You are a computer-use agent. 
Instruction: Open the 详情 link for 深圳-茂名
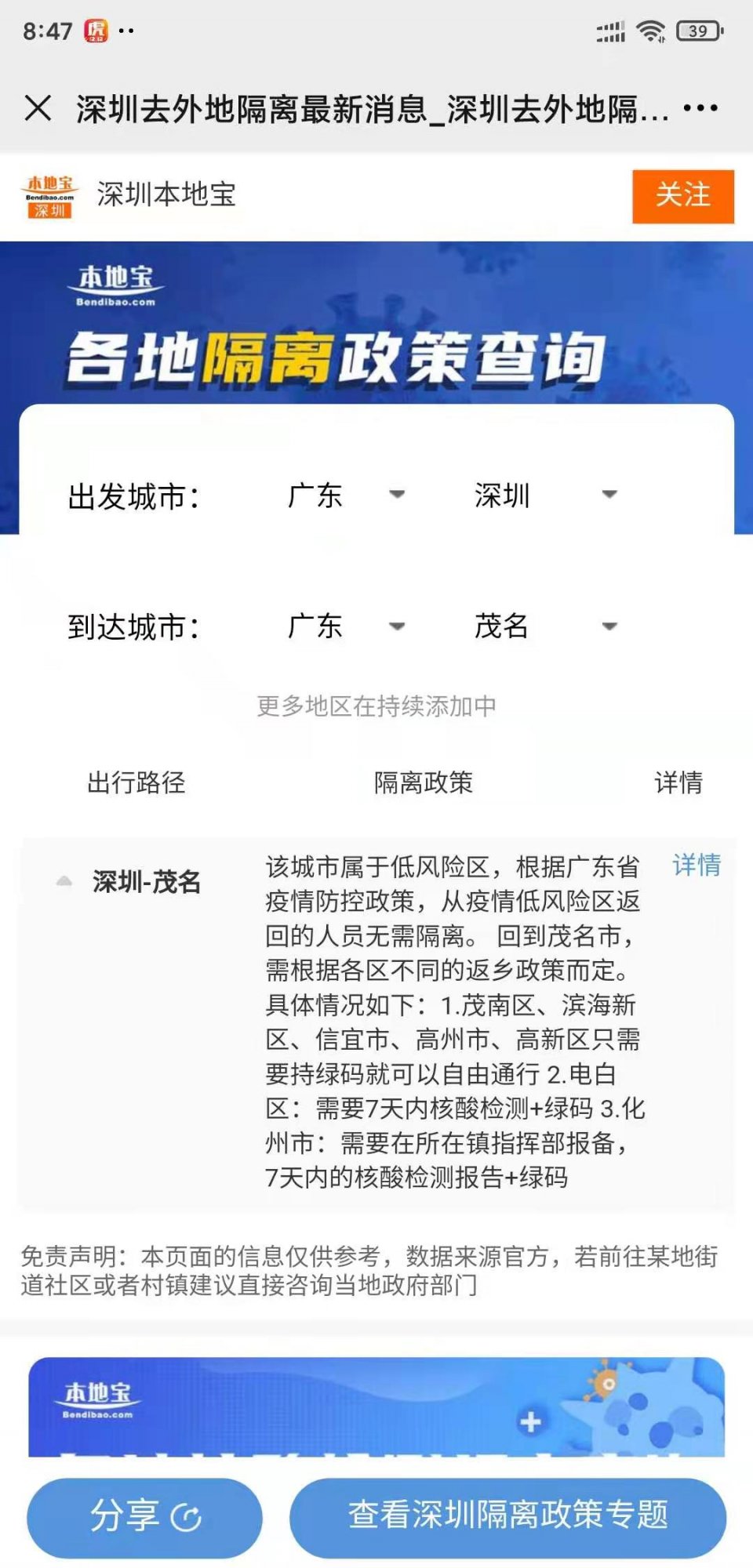point(696,865)
